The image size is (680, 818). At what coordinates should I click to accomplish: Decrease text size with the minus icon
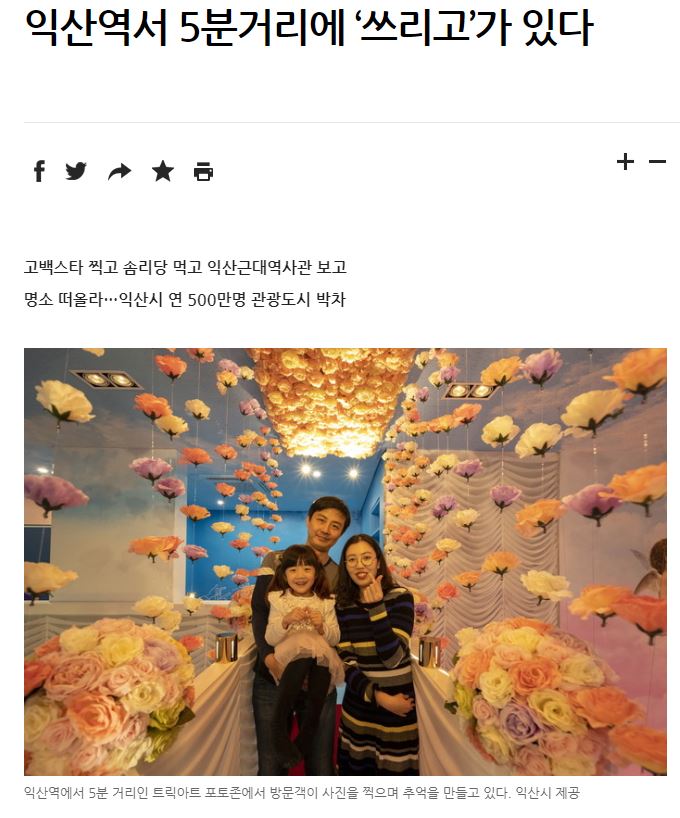[657, 162]
